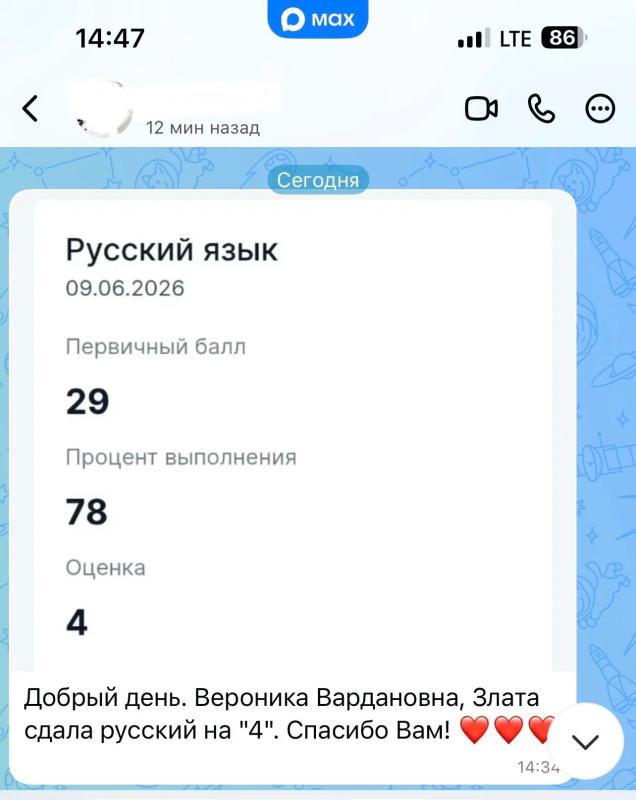Start a video call

[481, 109]
